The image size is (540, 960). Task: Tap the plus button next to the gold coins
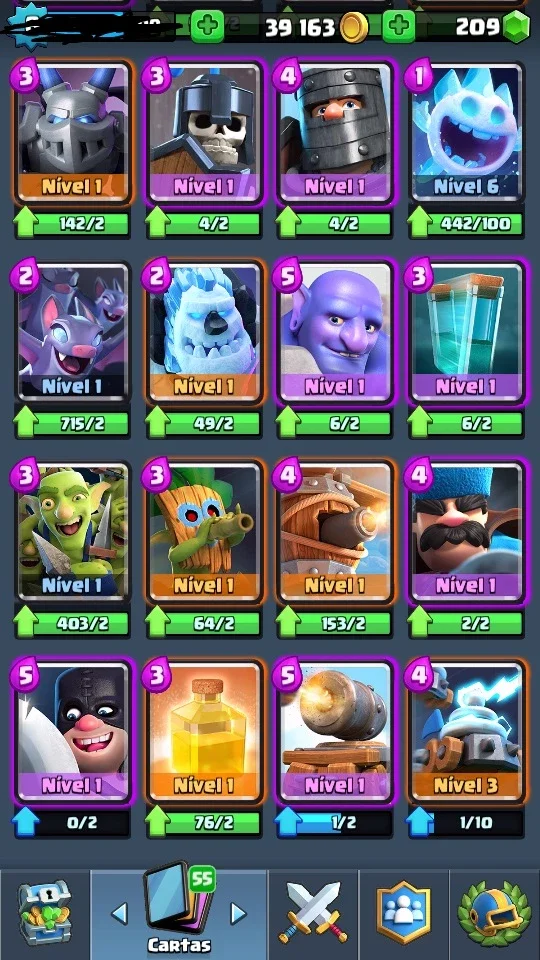399,26
